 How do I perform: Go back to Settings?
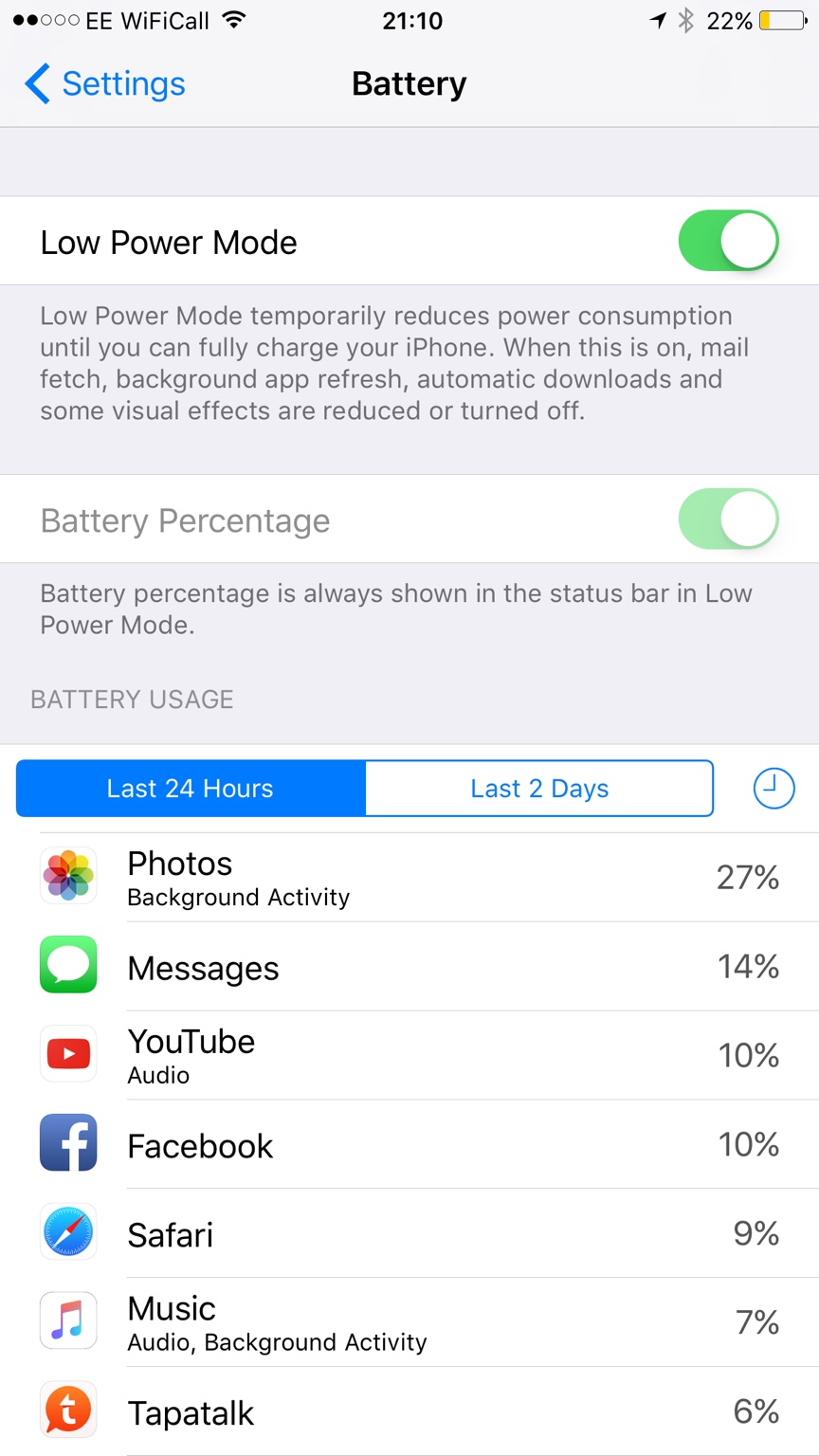tap(104, 84)
